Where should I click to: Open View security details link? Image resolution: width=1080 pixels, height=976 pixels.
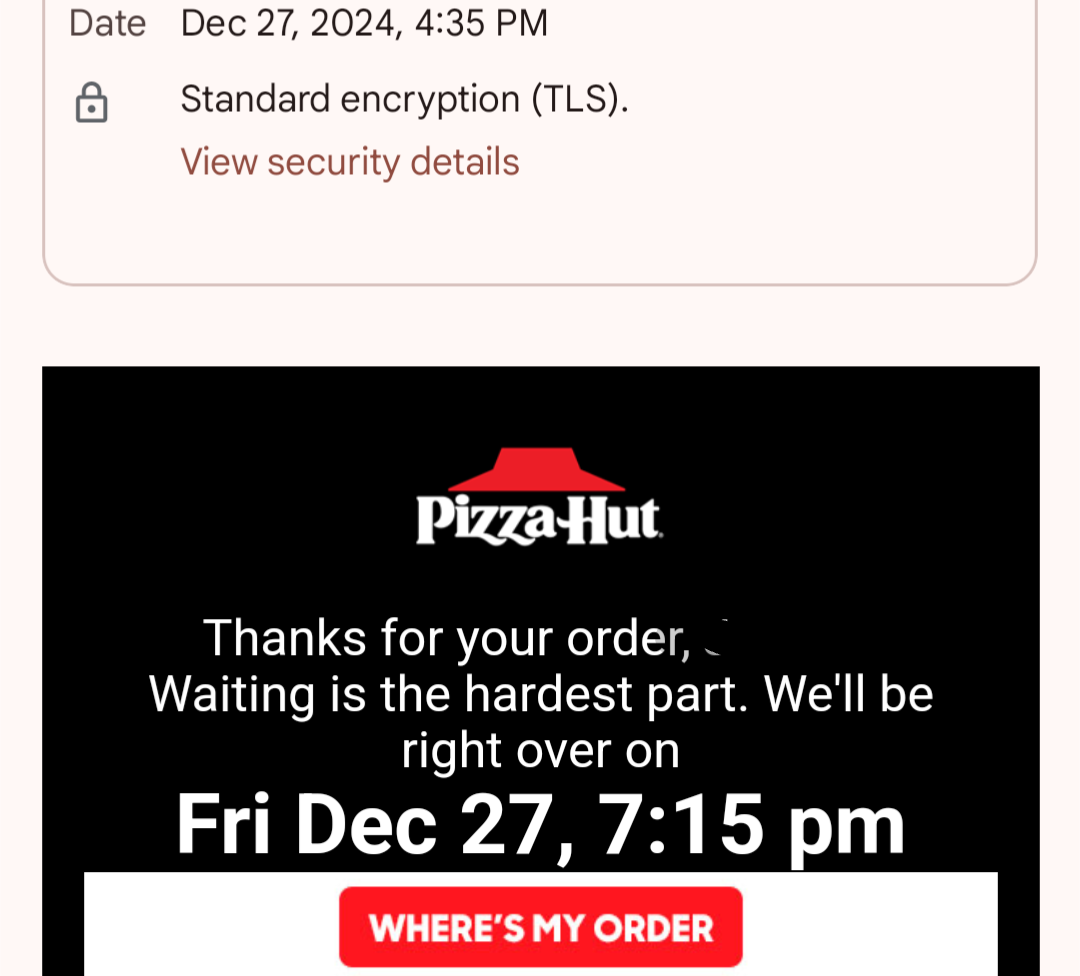click(x=349, y=162)
